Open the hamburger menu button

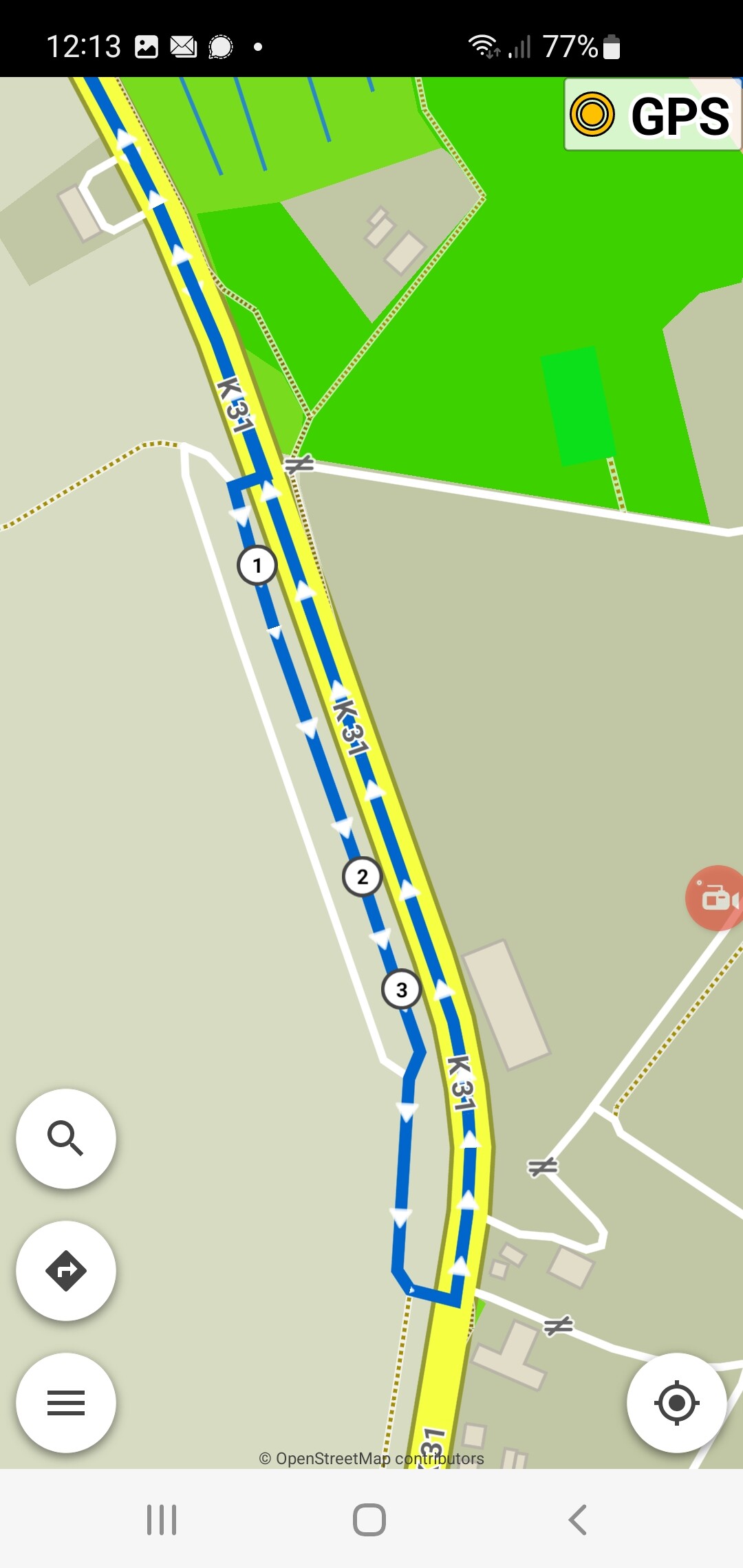click(66, 1402)
